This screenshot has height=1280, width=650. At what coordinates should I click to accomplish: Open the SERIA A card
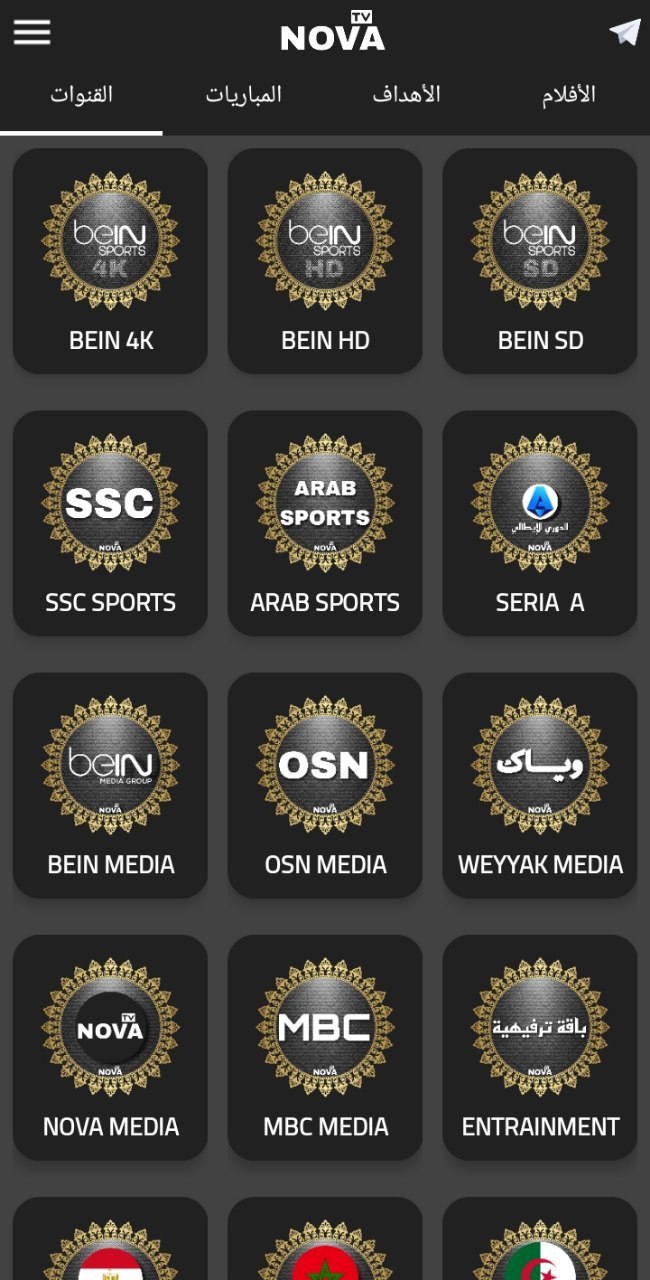540,523
